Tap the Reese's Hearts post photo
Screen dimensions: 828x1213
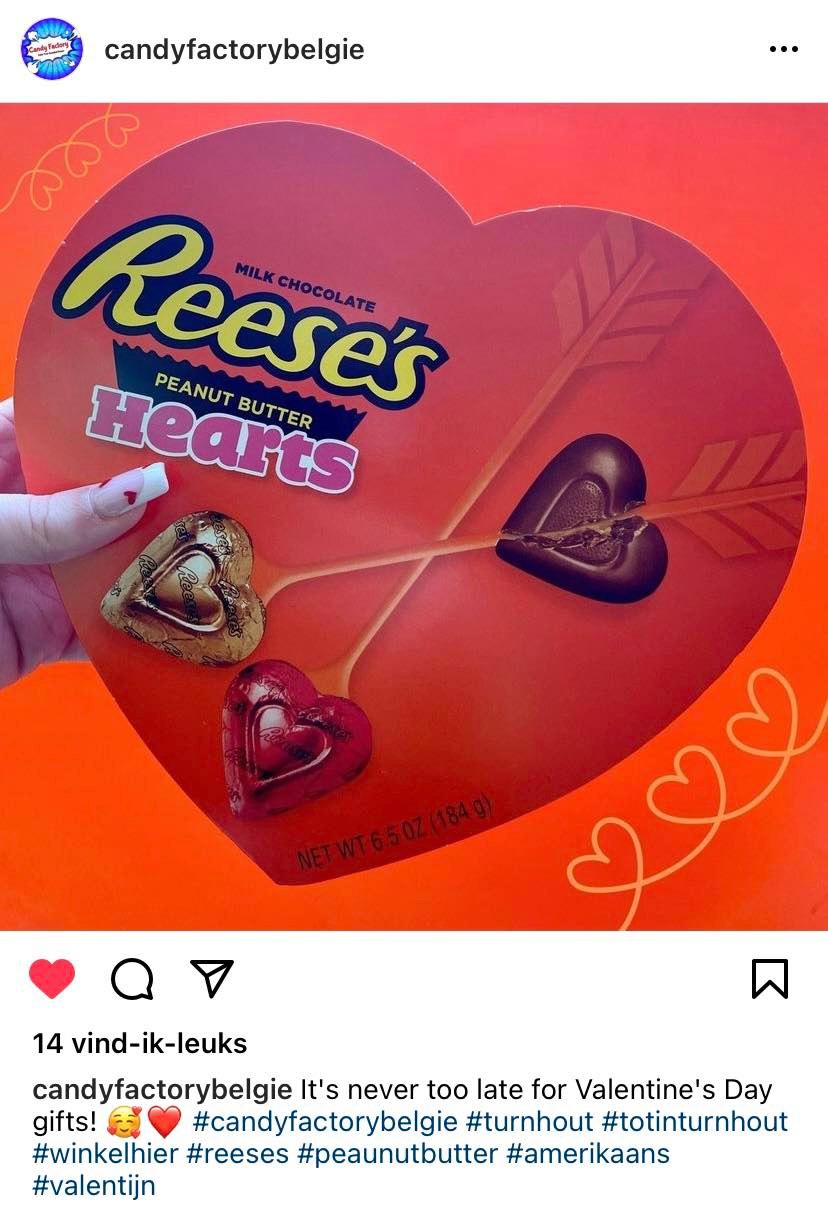(x=414, y=516)
